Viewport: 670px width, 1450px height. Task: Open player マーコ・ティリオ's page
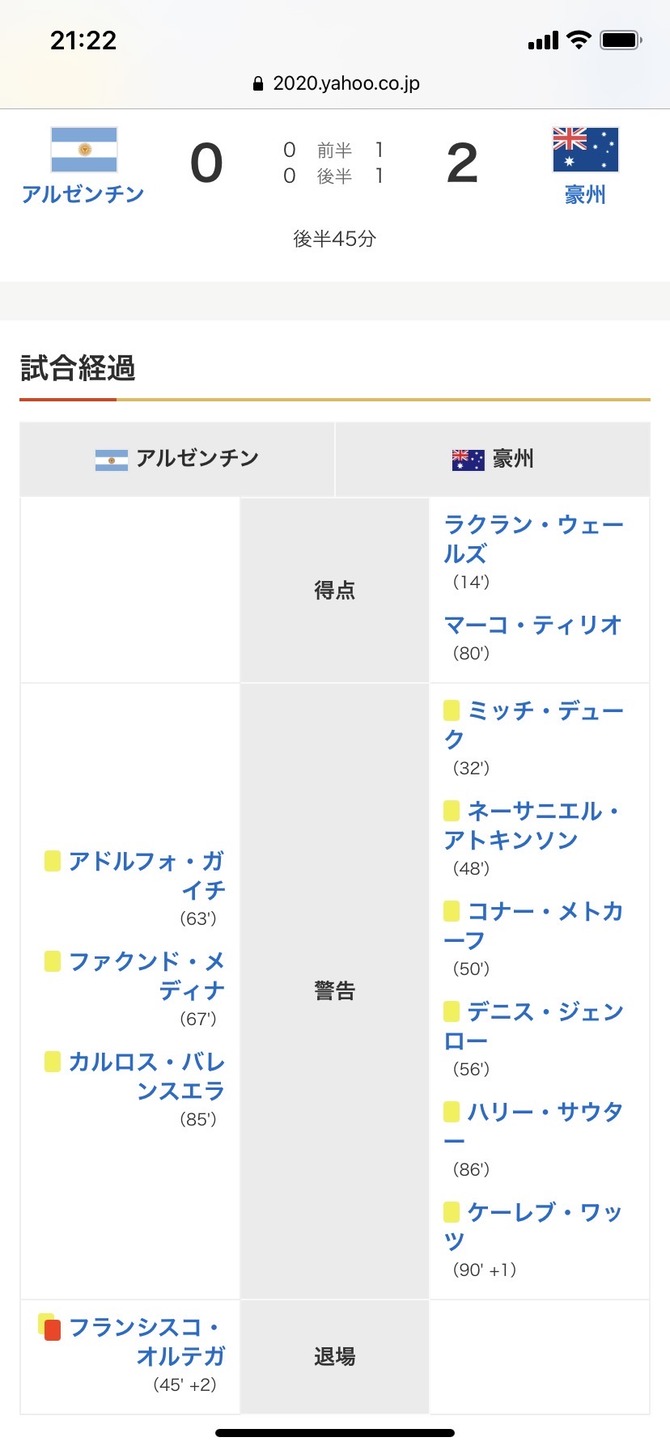click(533, 625)
